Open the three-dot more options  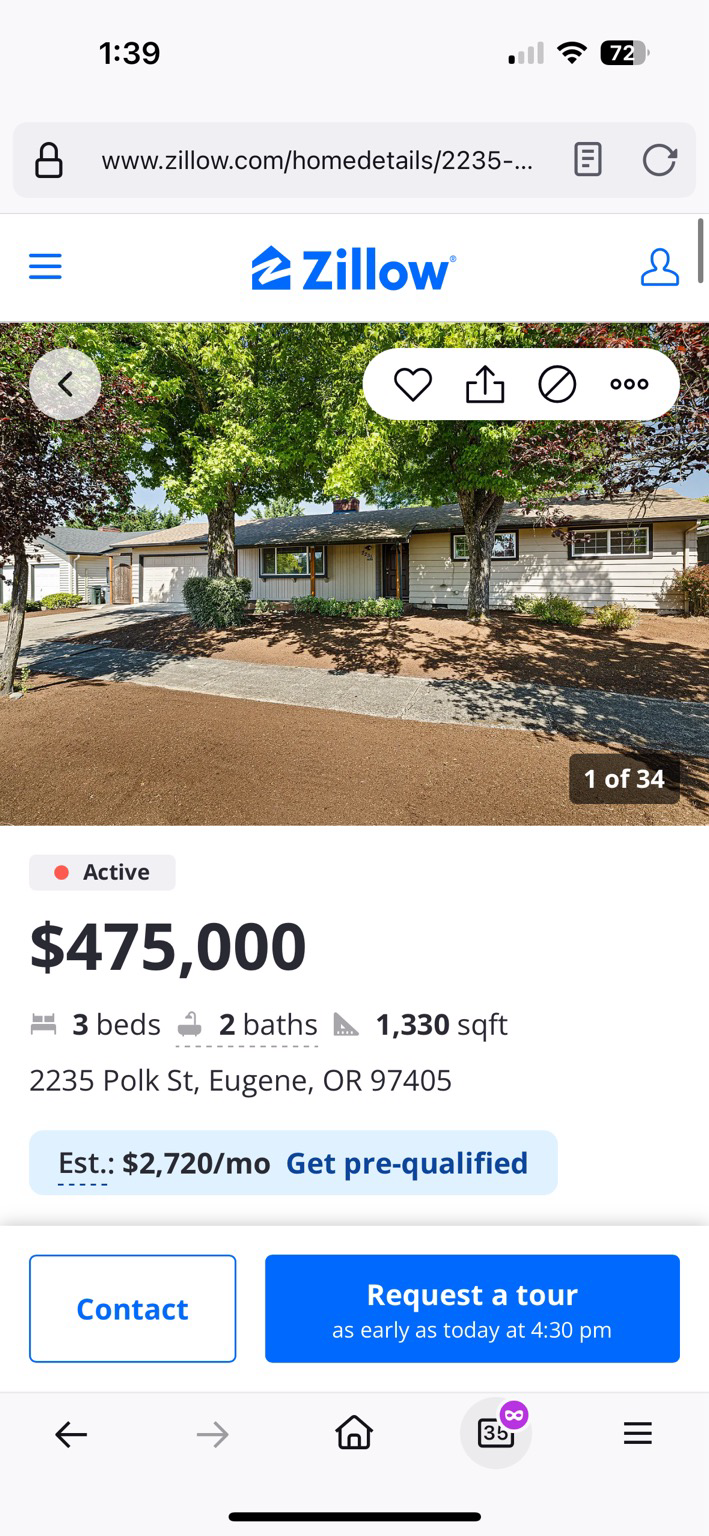coord(629,384)
